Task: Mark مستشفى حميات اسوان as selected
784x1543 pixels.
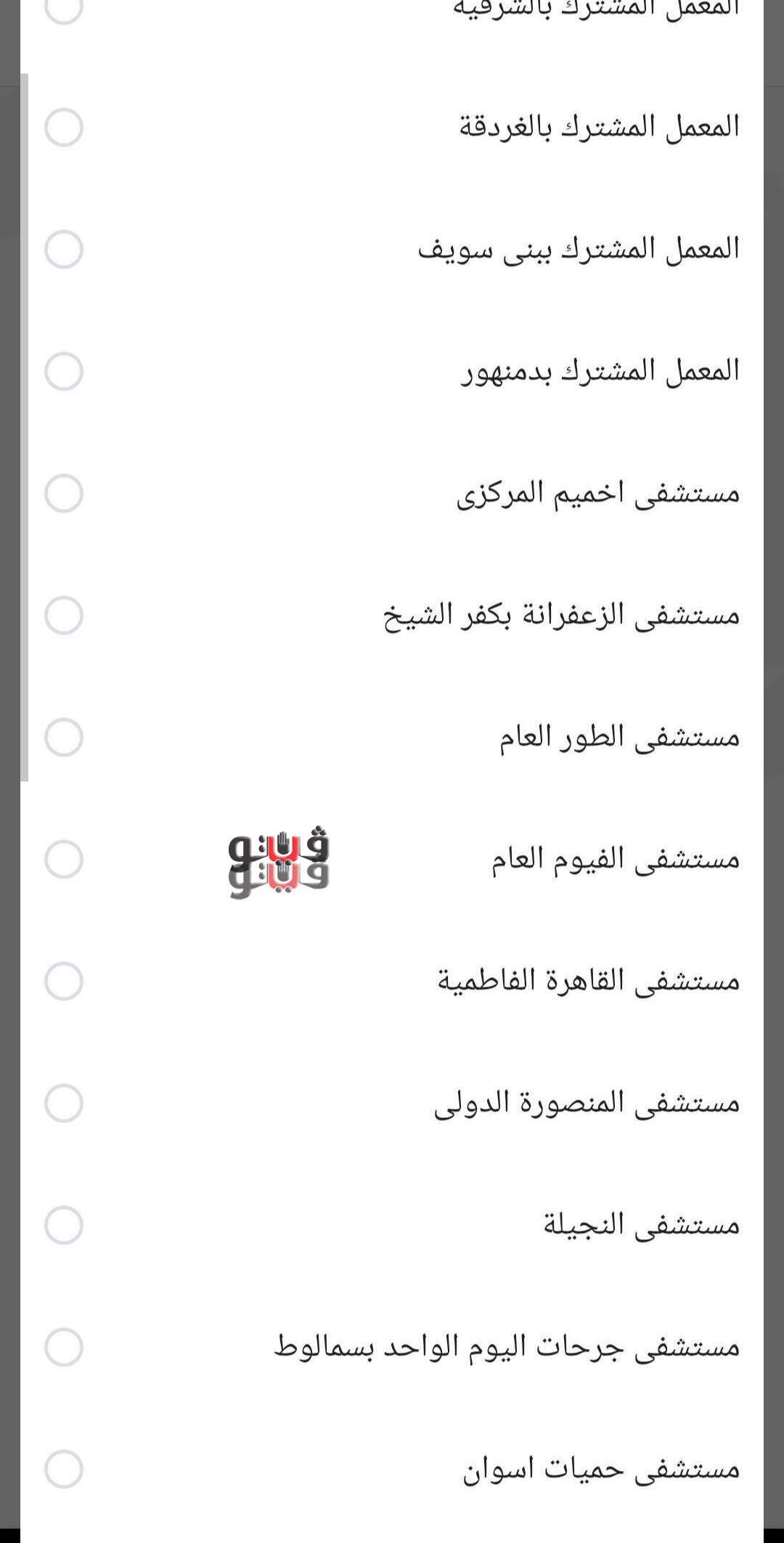Action: (x=64, y=1470)
